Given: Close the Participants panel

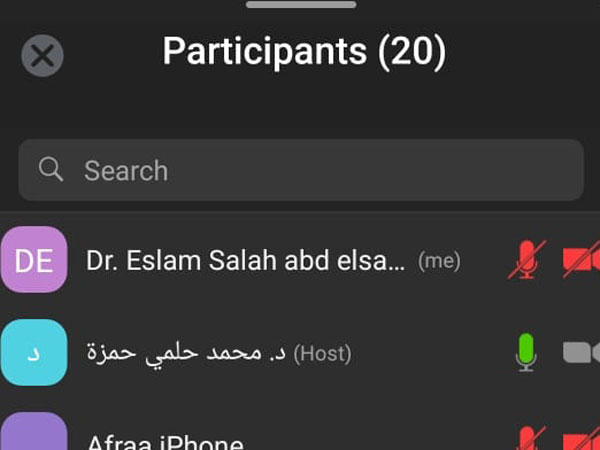Looking at the screenshot, I should coord(42,56).
